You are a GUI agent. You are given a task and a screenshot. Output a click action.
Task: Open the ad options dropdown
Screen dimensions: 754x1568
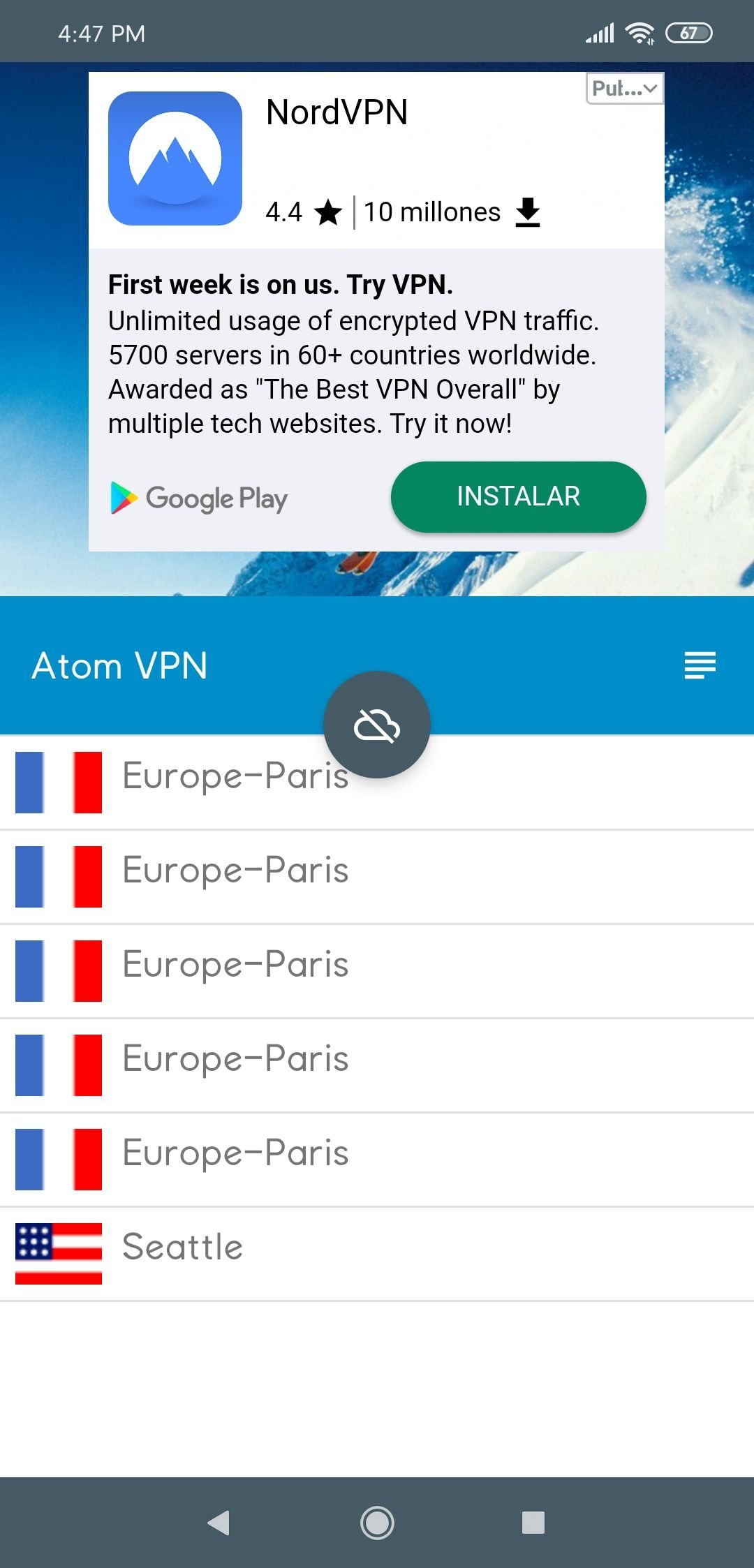click(624, 89)
